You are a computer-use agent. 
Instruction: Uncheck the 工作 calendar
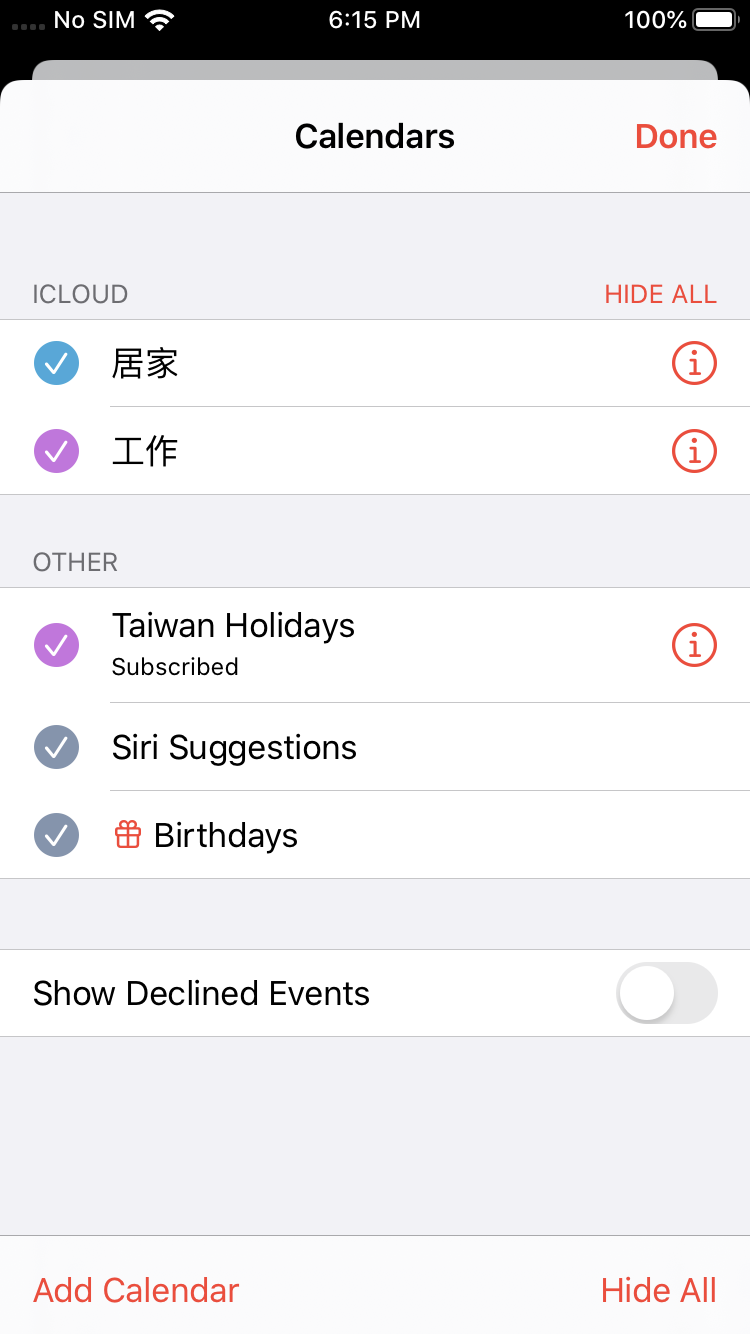(57, 451)
